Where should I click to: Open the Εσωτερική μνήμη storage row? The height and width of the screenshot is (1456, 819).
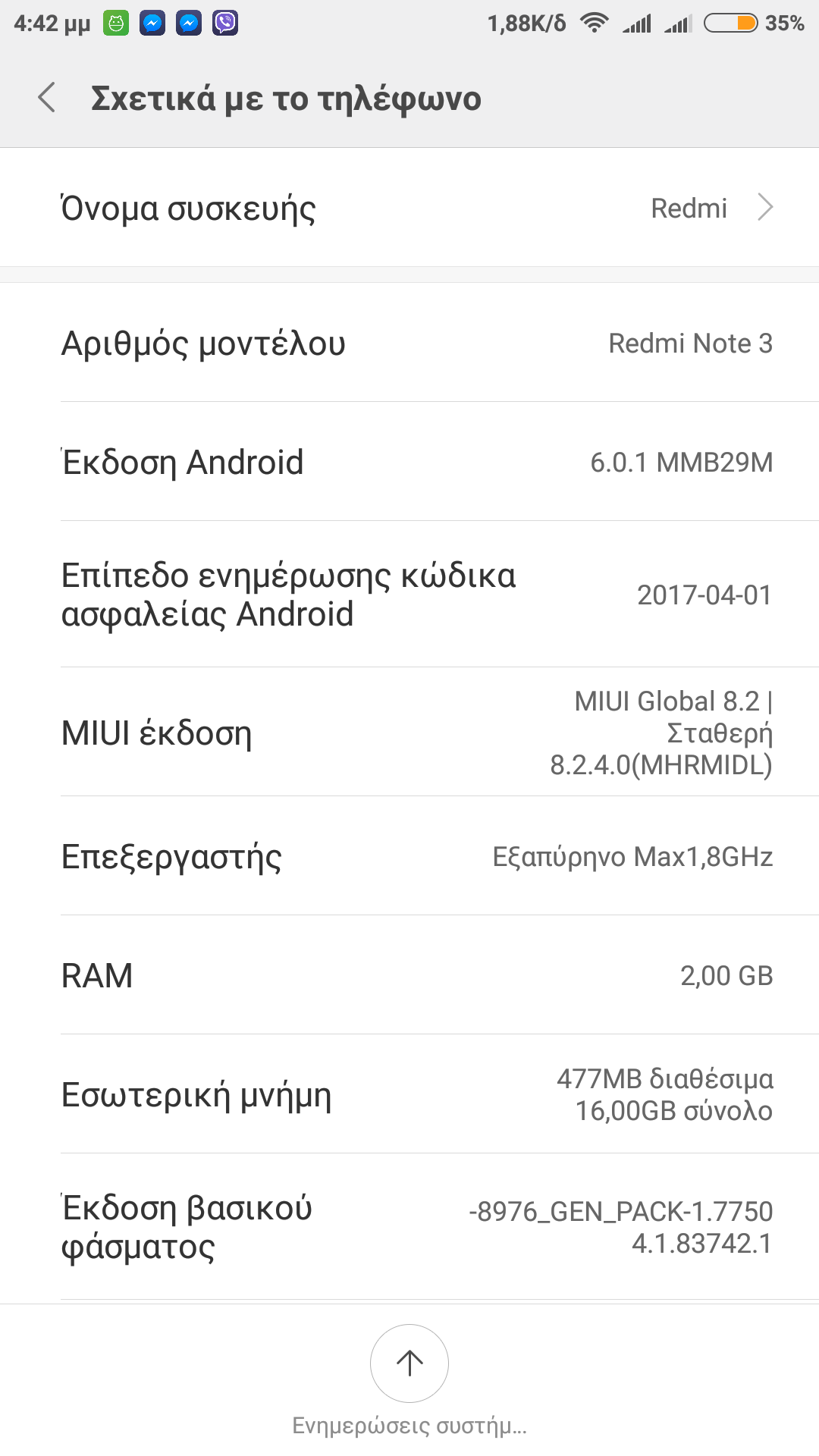409,1094
